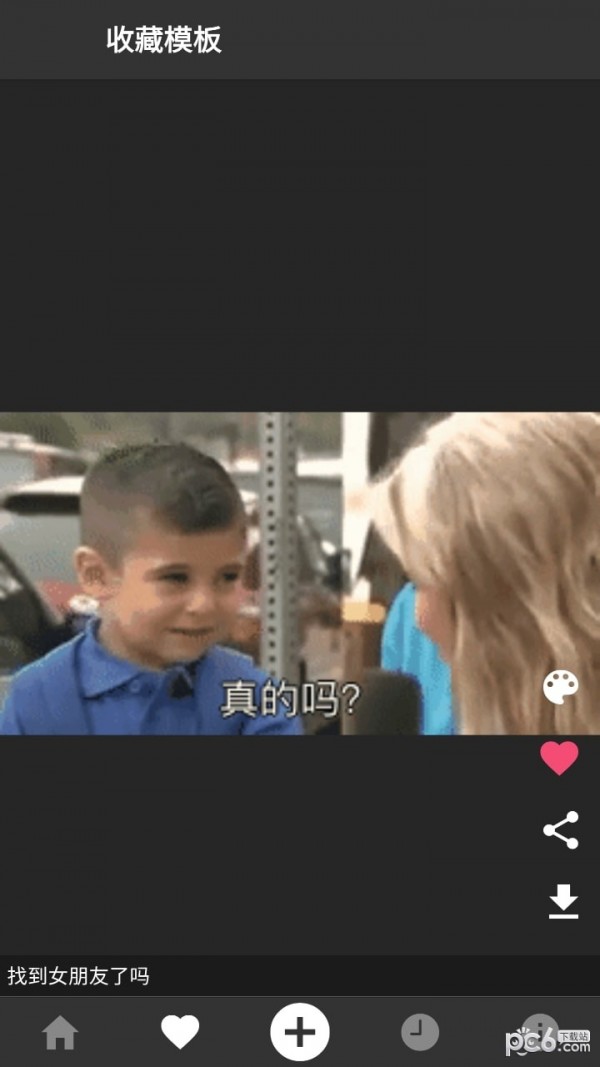
Task: Switch to the favorites heart tab
Action: click(x=180, y=1032)
